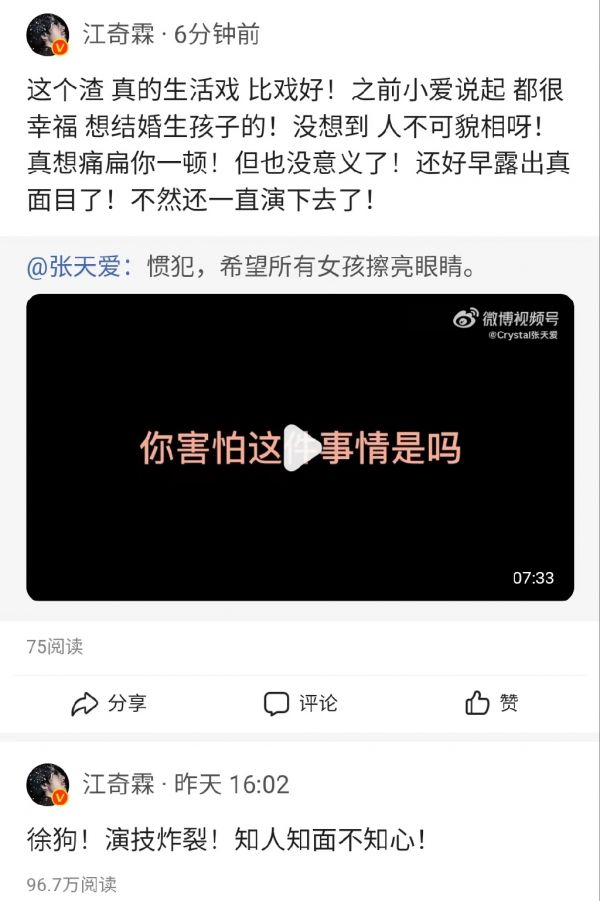Image resolution: width=600 pixels, height=901 pixels.
Task: Open 江奇霖's avatar on the 6分钟前 post
Action: pos(47,35)
